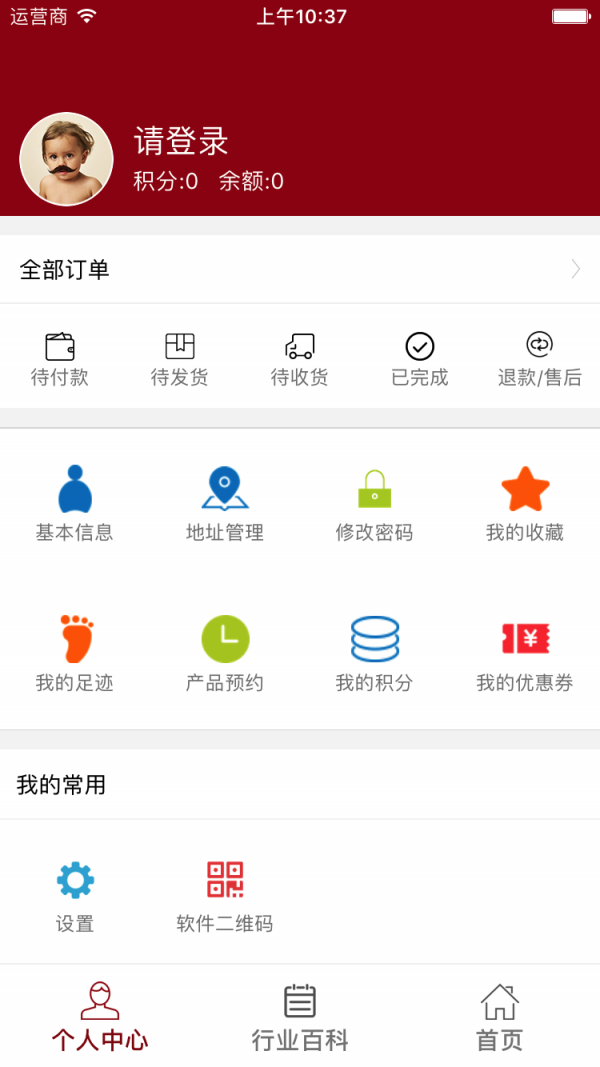Switch to the 行业百科 tab
This screenshot has width=600, height=1067.
coord(300,1017)
